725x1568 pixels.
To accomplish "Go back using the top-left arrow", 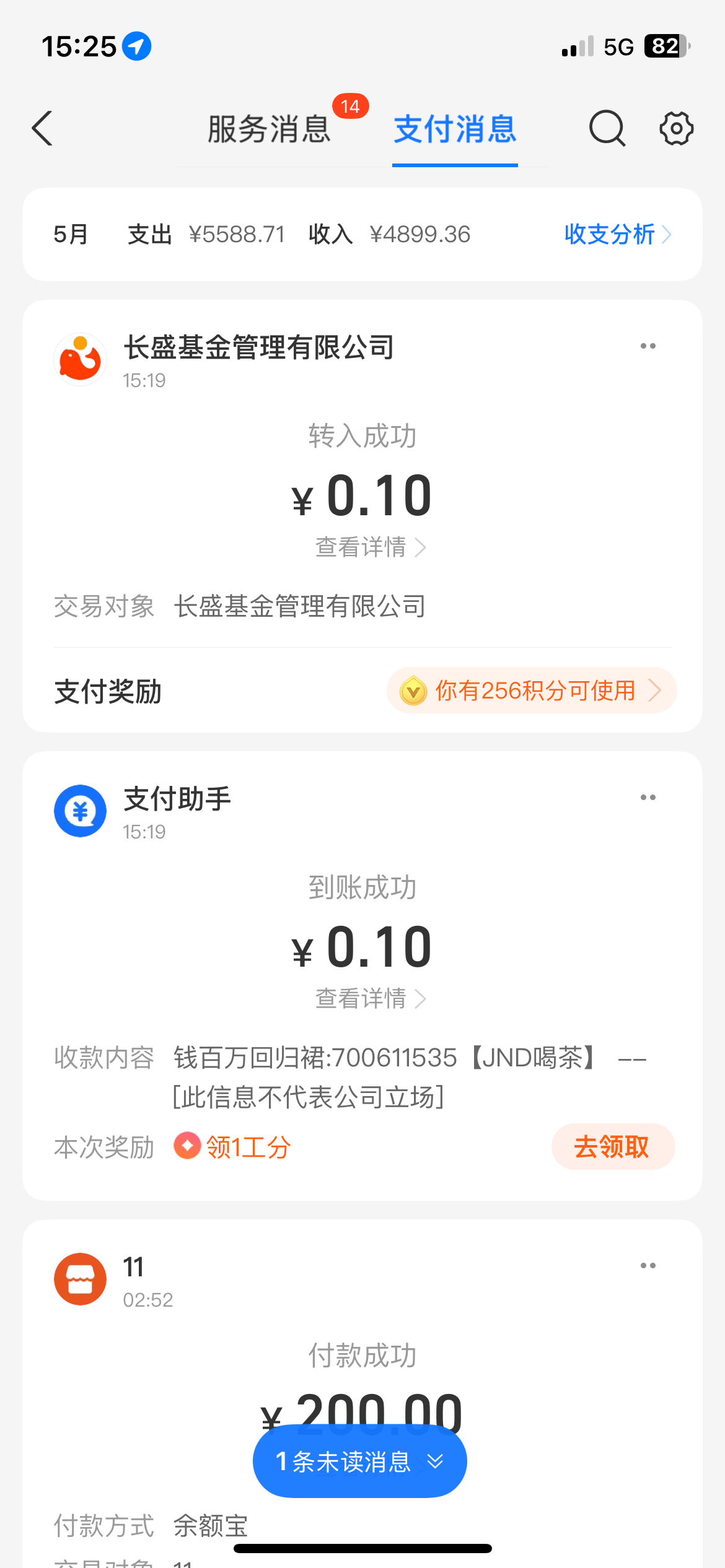I will [x=42, y=129].
